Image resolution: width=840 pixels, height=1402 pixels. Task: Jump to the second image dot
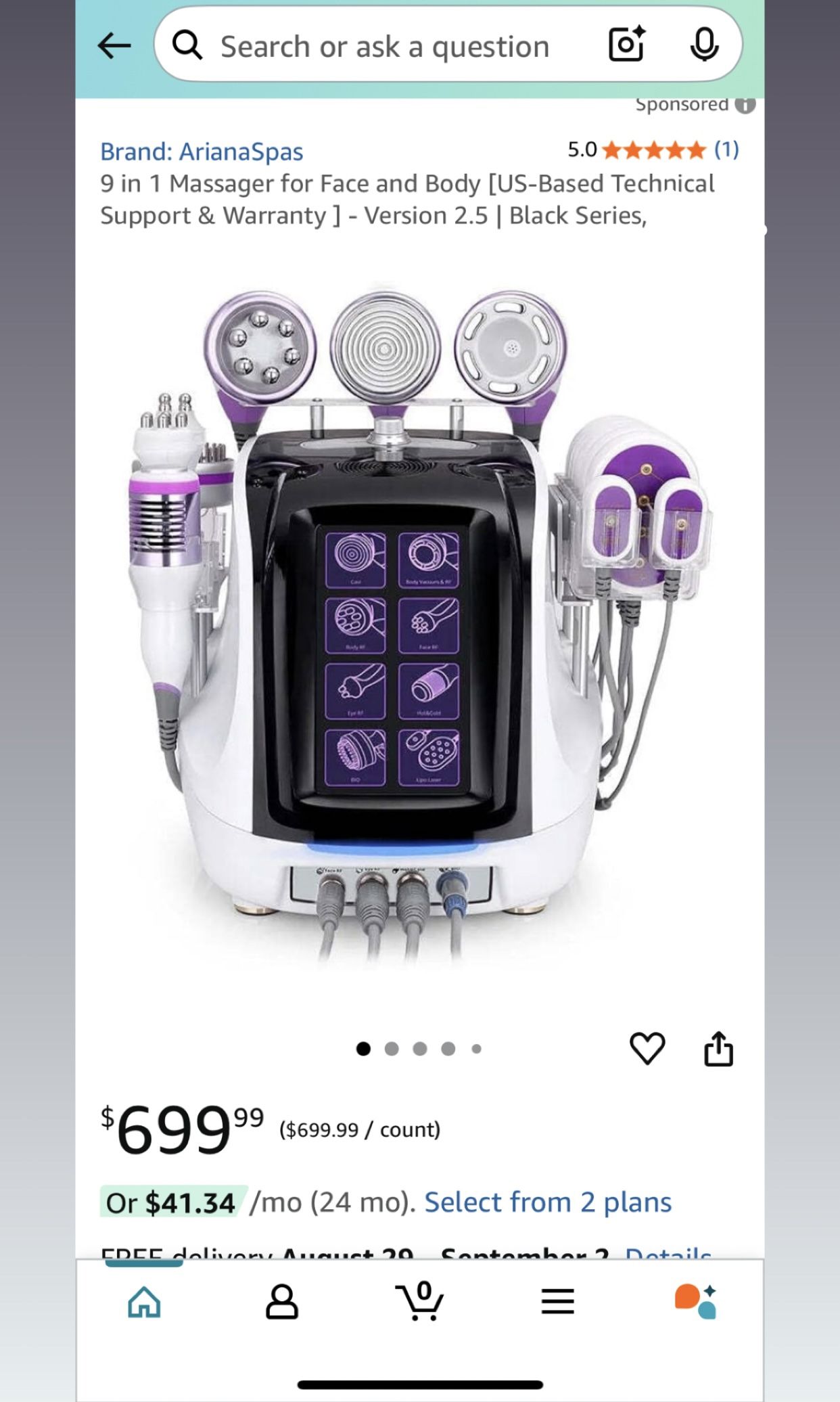tap(392, 1049)
